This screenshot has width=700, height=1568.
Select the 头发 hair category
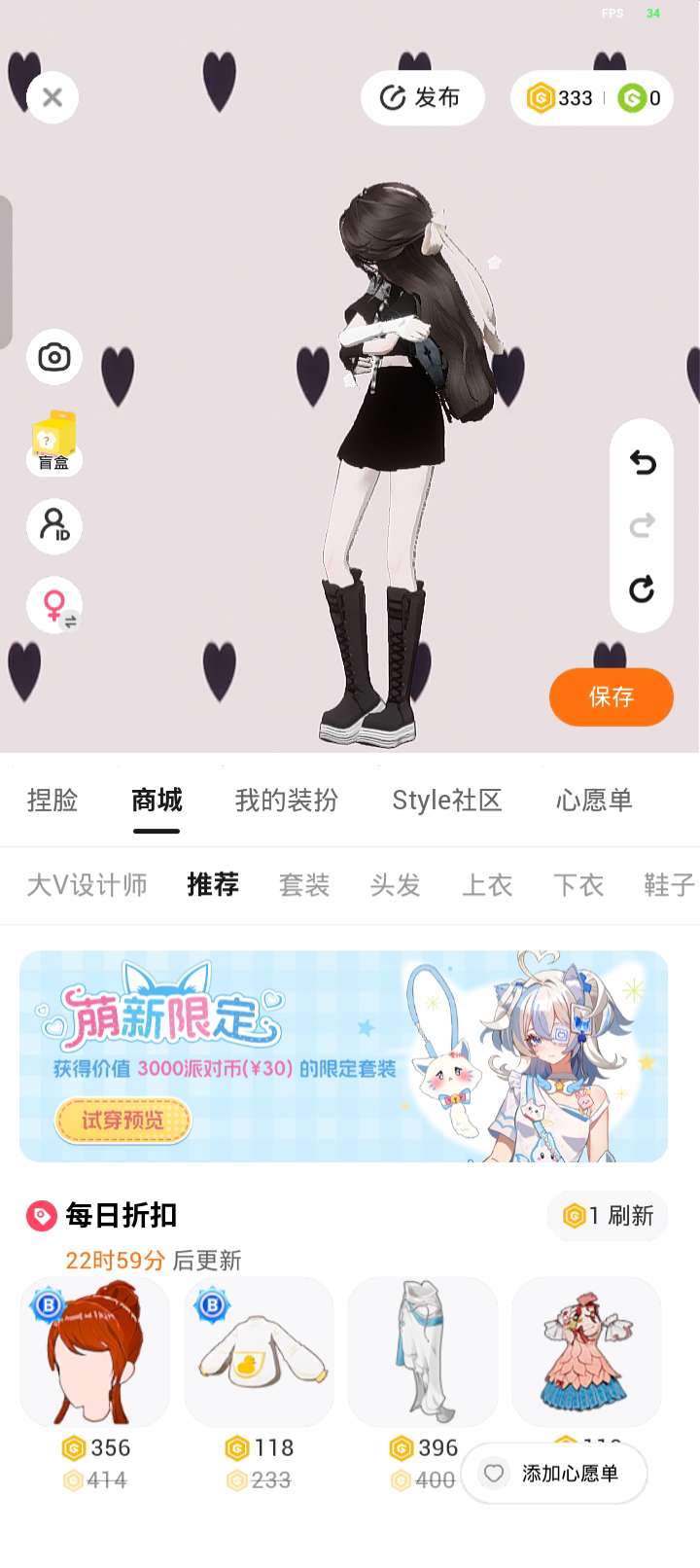pos(396,885)
